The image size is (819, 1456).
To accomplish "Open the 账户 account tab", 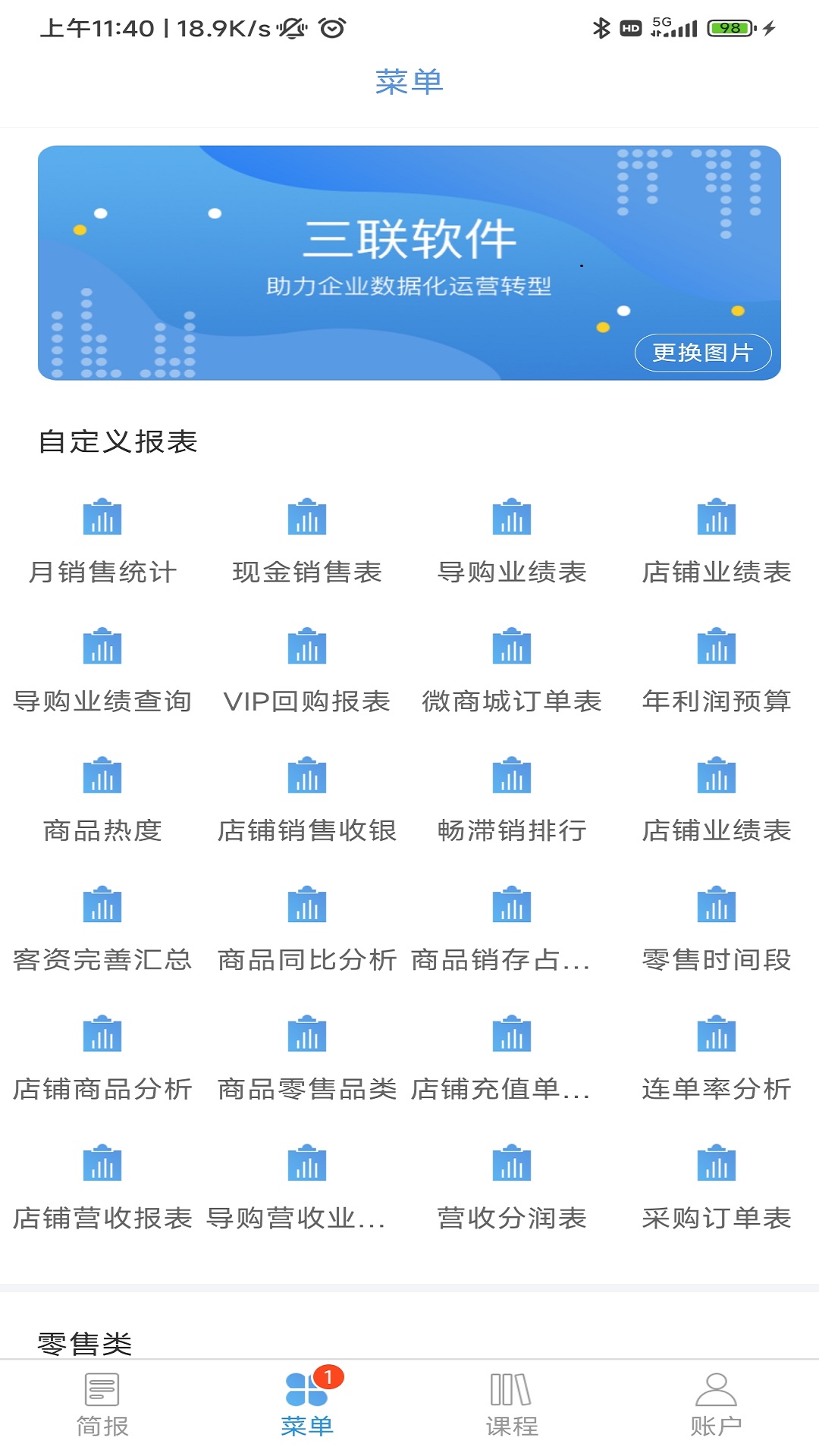I will coord(715,1407).
